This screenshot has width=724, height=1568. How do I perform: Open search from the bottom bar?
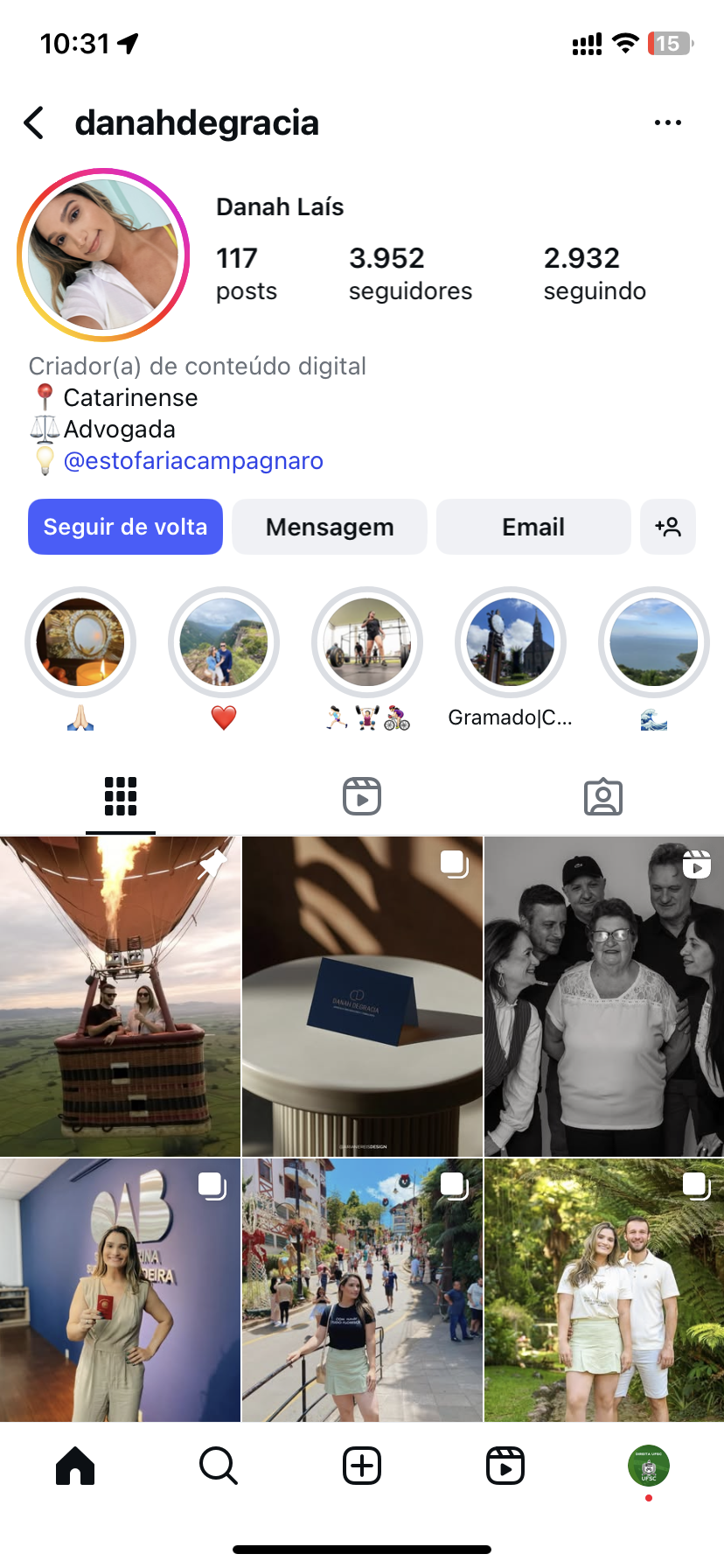(x=218, y=1465)
